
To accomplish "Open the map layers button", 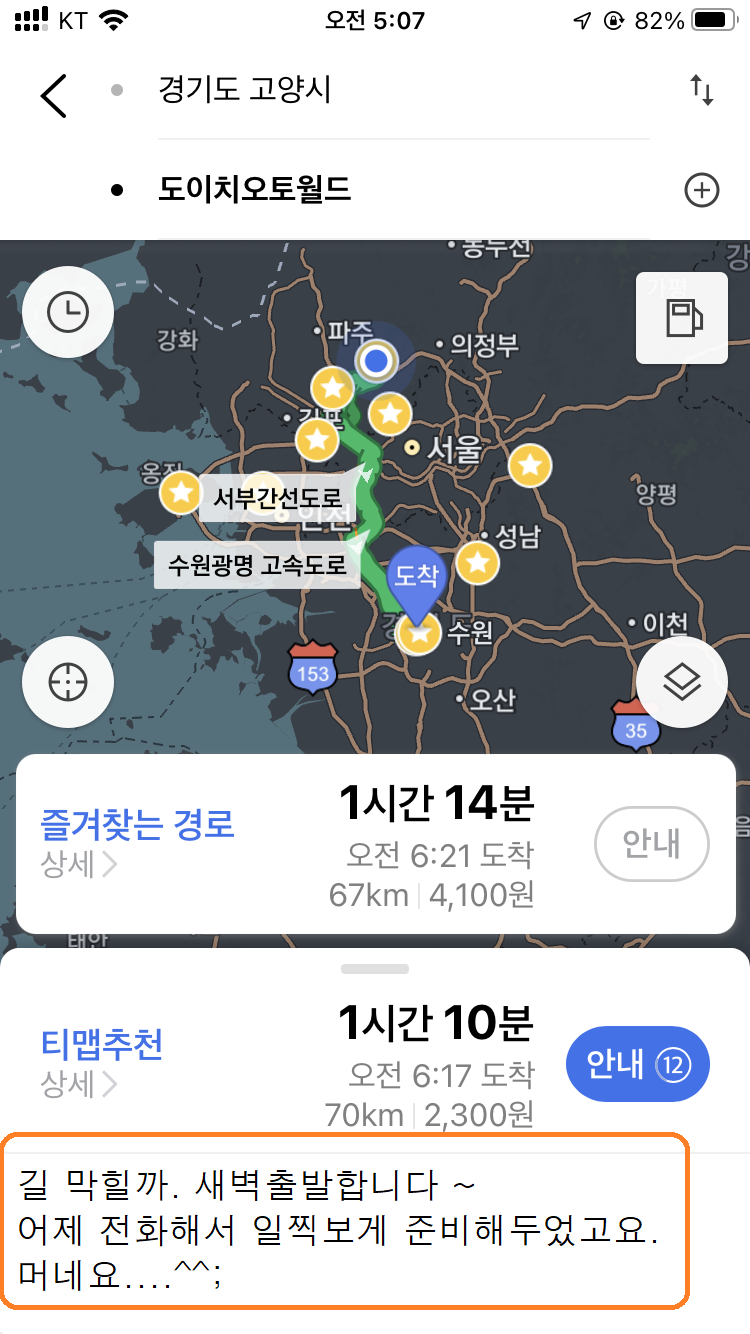I will point(682,683).
